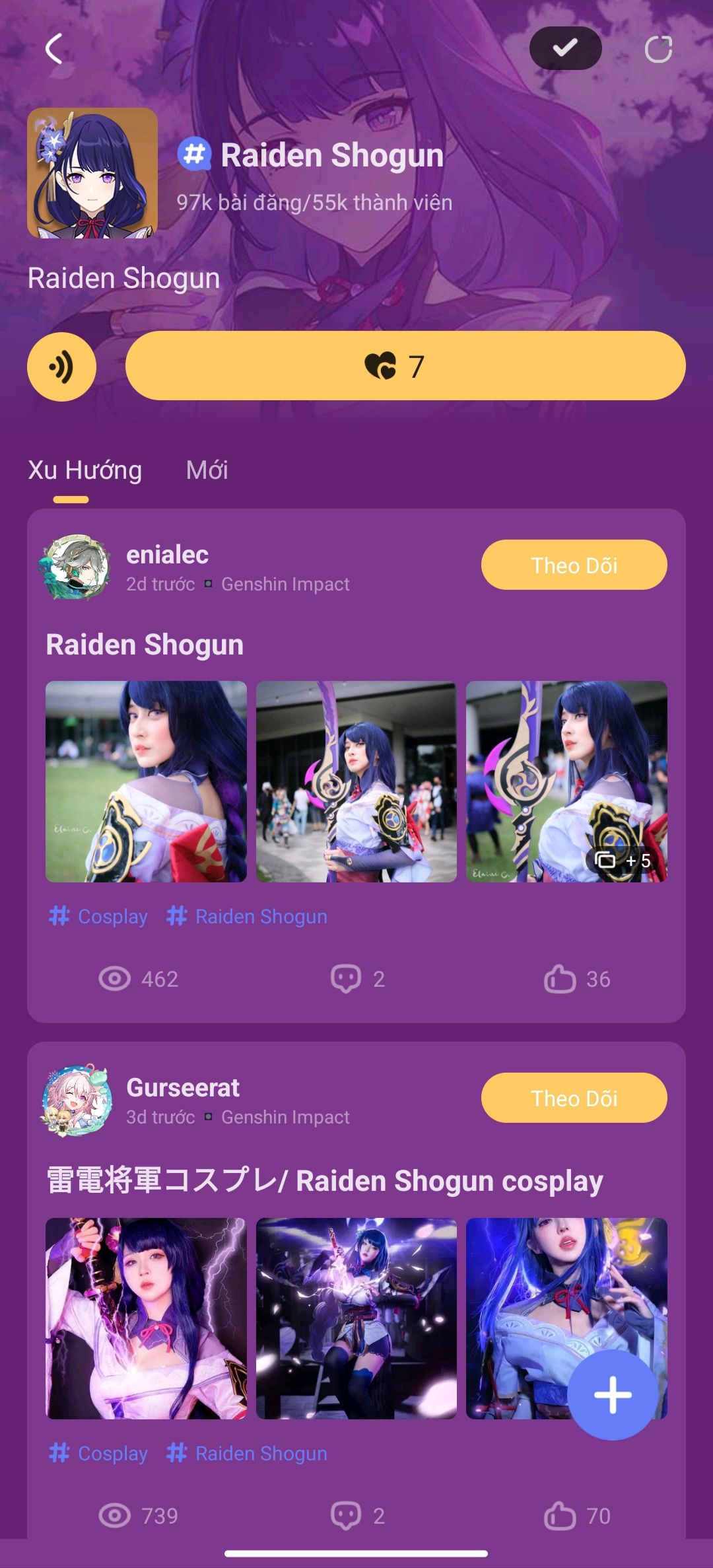Open Gurseerat's profile avatar

click(x=76, y=1100)
